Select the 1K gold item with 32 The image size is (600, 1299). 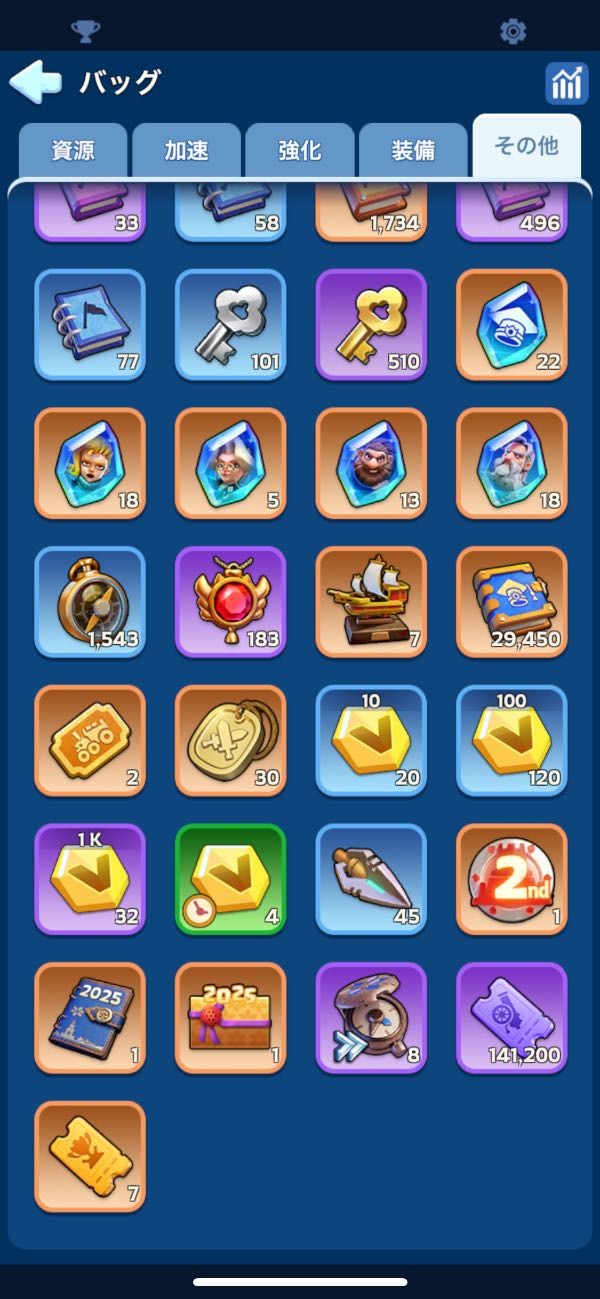click(90, 879)
